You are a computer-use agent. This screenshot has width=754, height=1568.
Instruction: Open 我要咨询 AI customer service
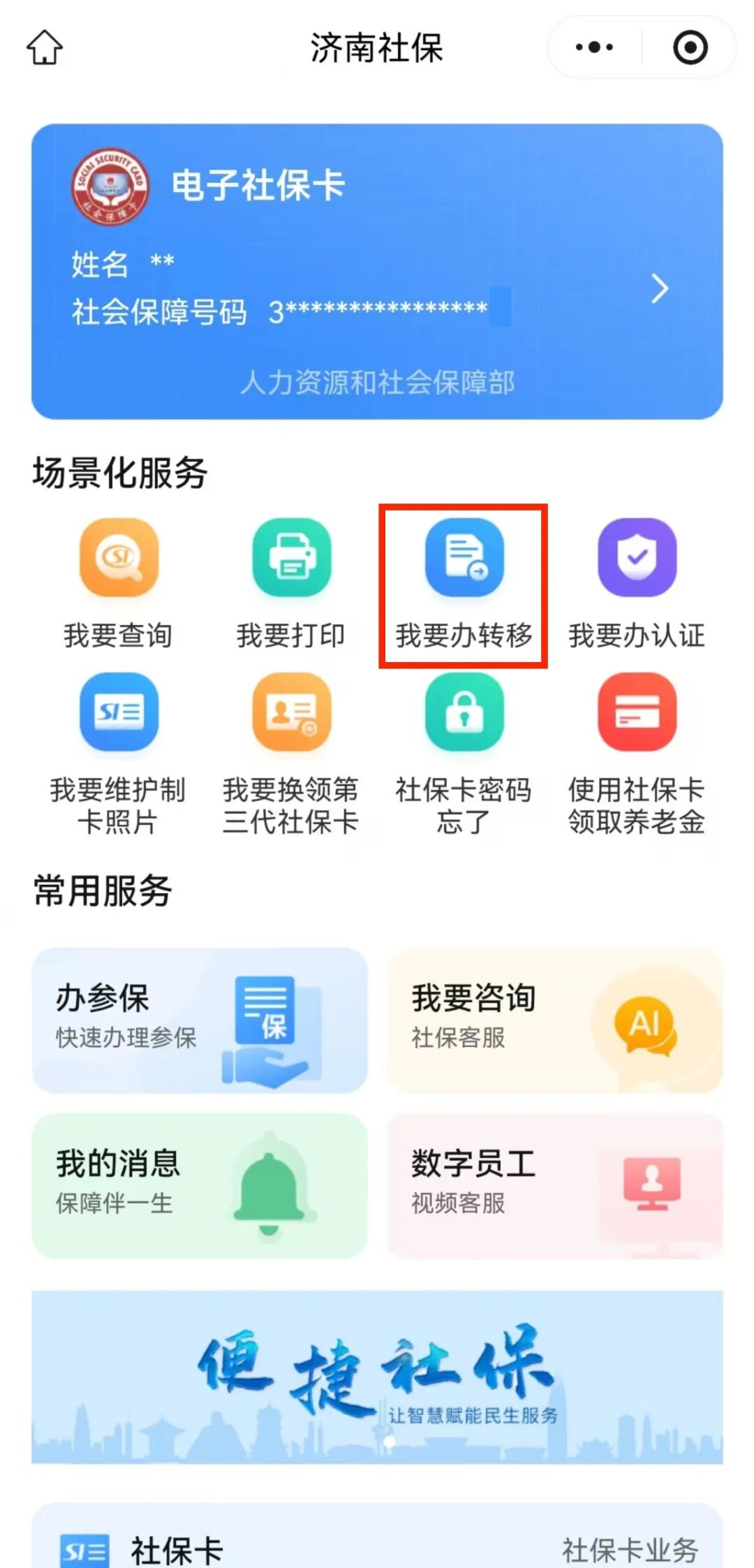click(x=555, y=1020)
